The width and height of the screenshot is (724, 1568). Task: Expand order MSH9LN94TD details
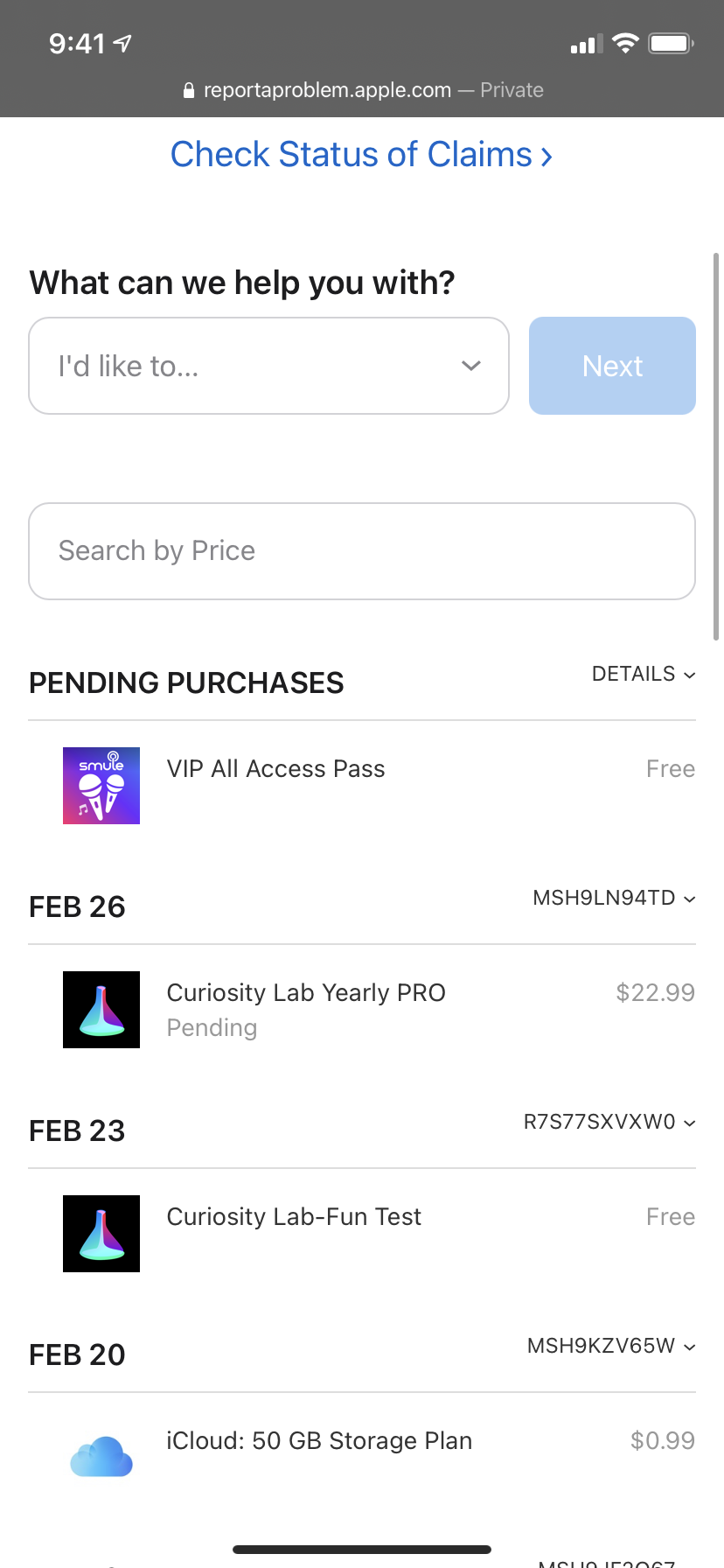(x=614, y=898)
